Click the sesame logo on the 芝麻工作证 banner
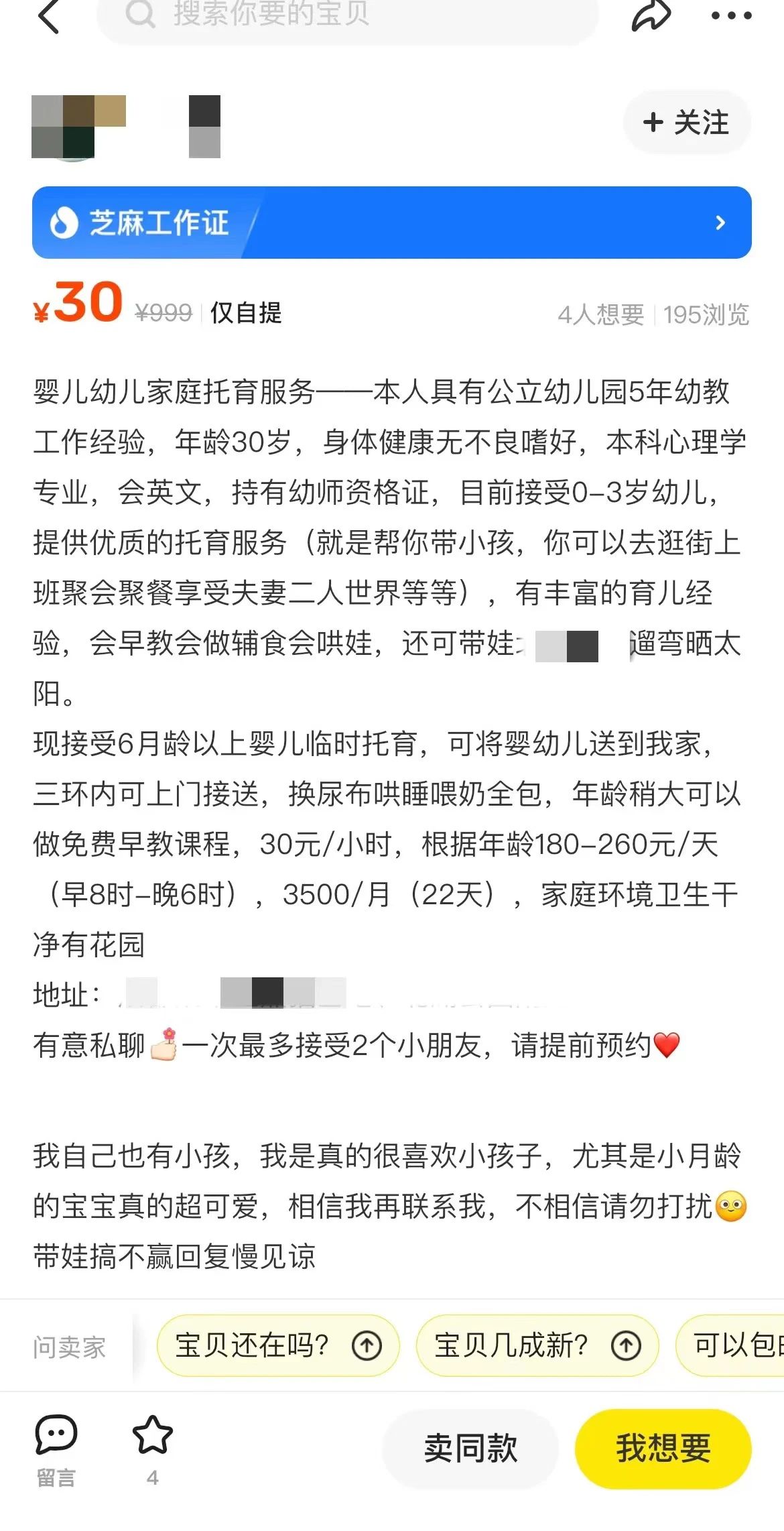 pyautogui.click(x=62, y=223)
